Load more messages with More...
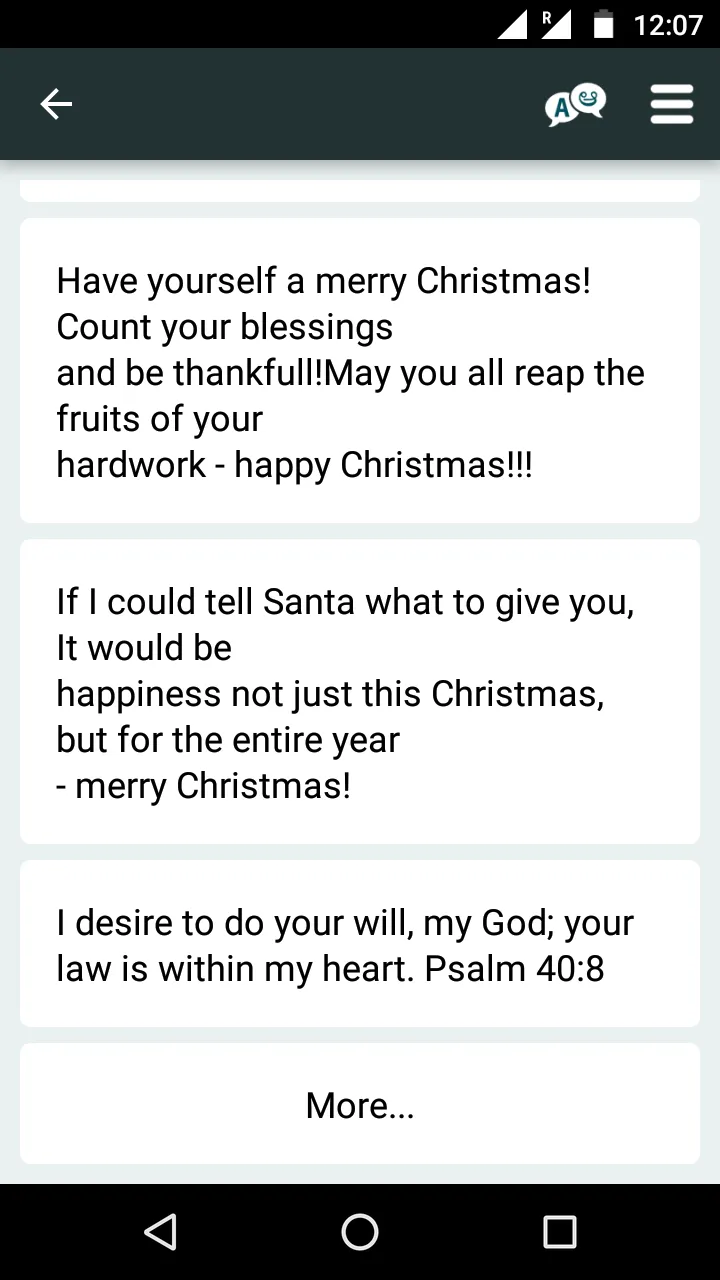The width and height of the screenshot is (720, 1280). click(360, 1104)
